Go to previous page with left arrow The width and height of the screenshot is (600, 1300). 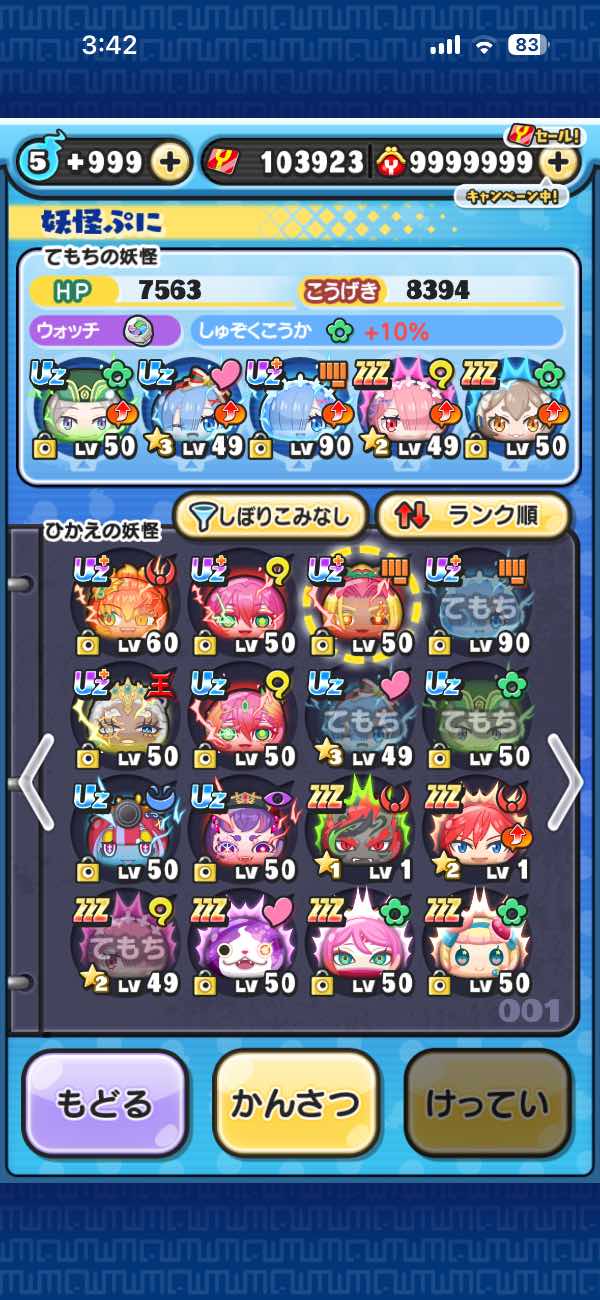click(x=36, y=779)
